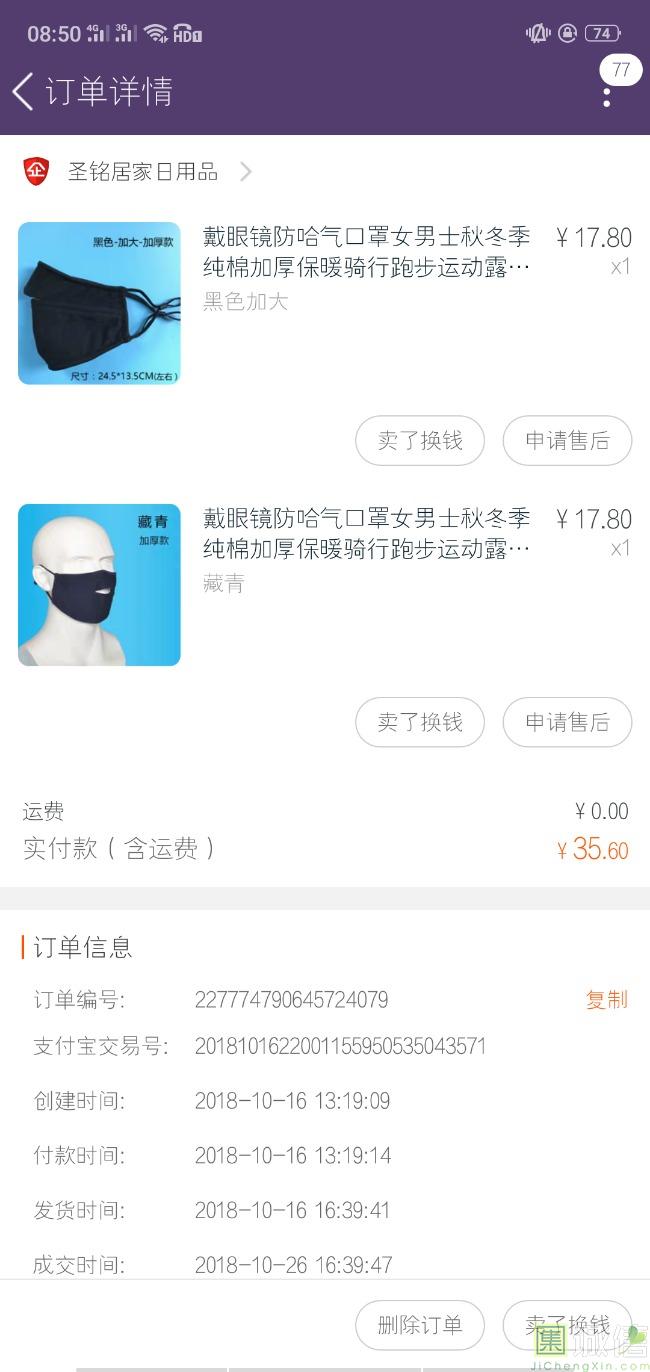Tap 卖了换钱 for the 黑色加大 item
The image size is (650, 1372).
(420, 441)
